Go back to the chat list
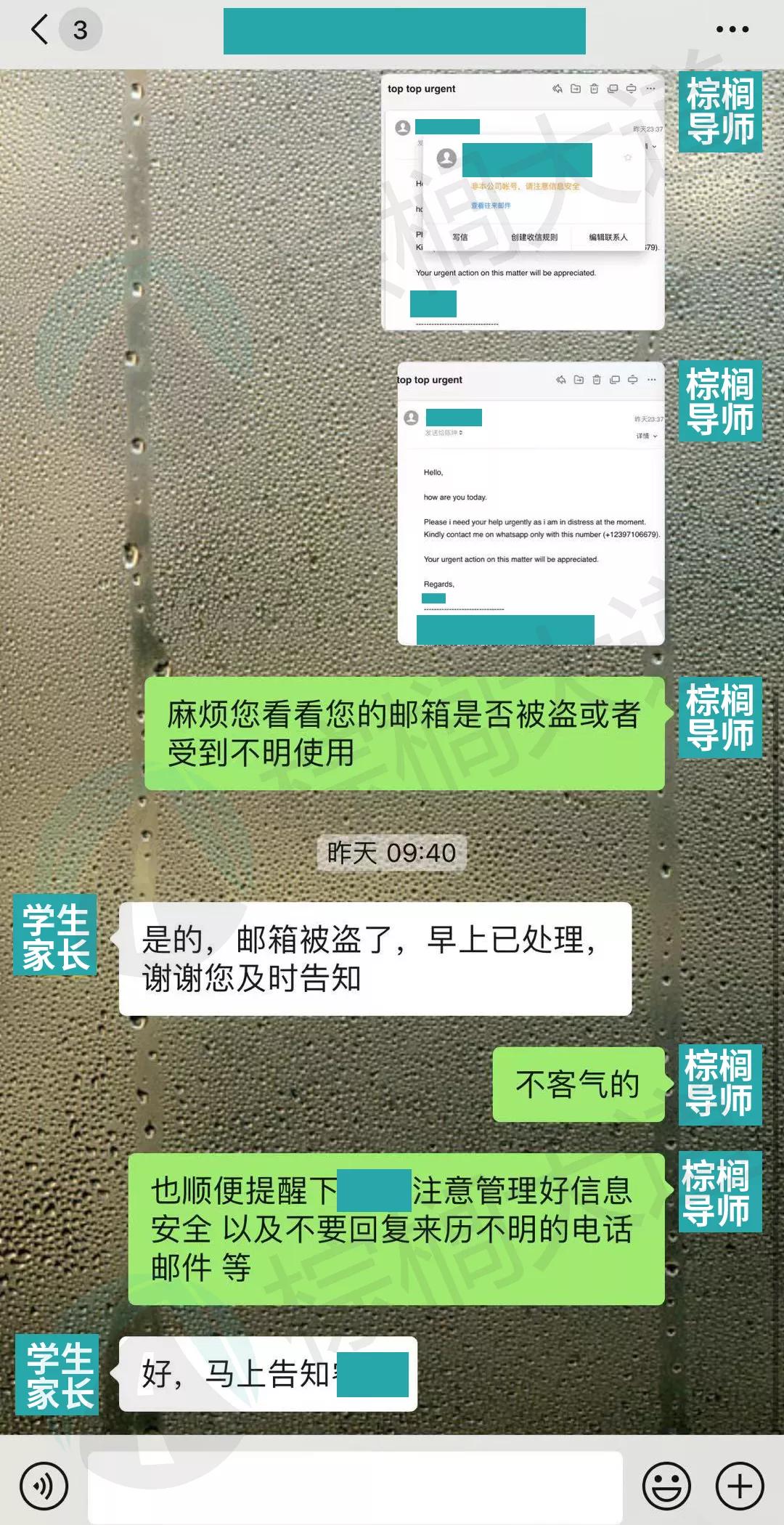This screenshot has height=1525, width=784. point(41,30)
